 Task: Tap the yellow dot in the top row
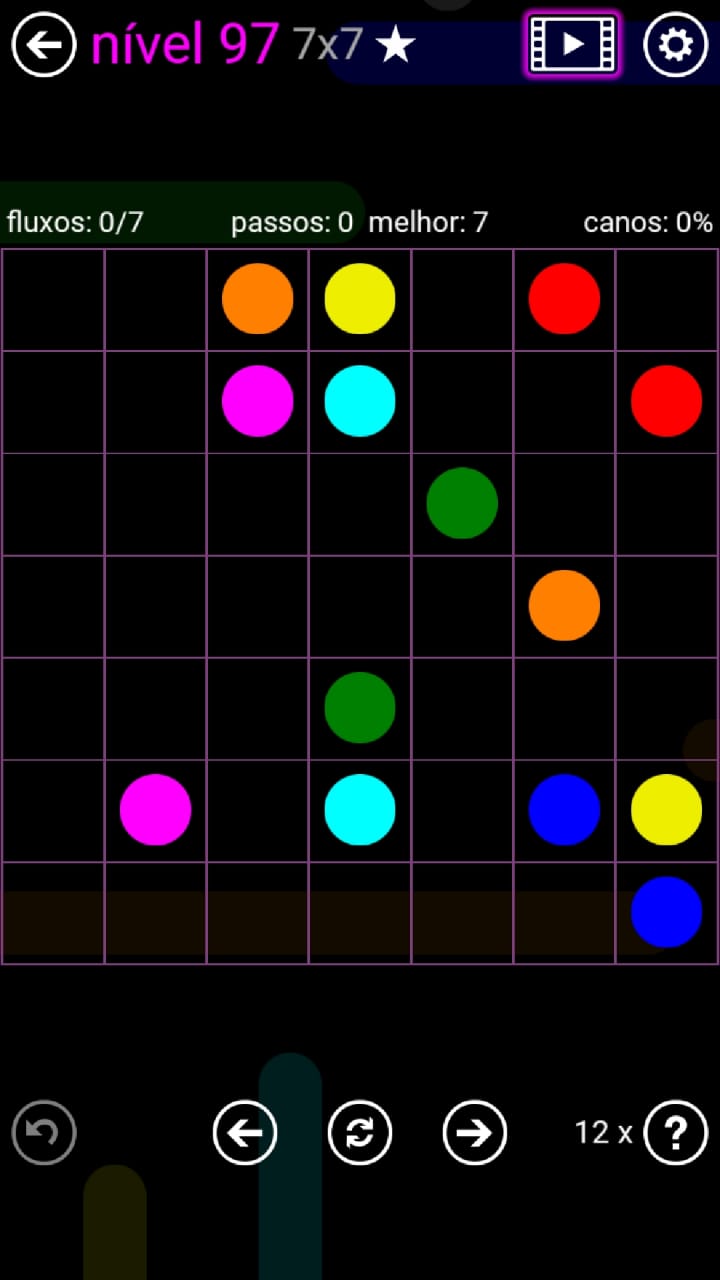(360, 299)
